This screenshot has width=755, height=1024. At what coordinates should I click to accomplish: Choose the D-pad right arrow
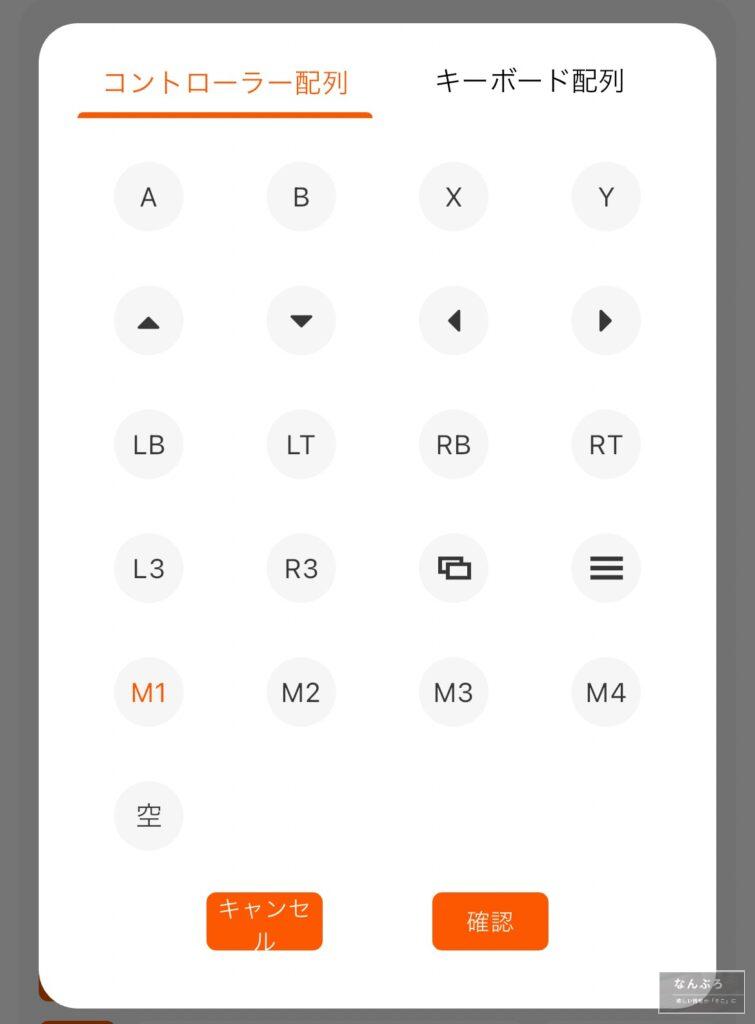coord(606,321)
